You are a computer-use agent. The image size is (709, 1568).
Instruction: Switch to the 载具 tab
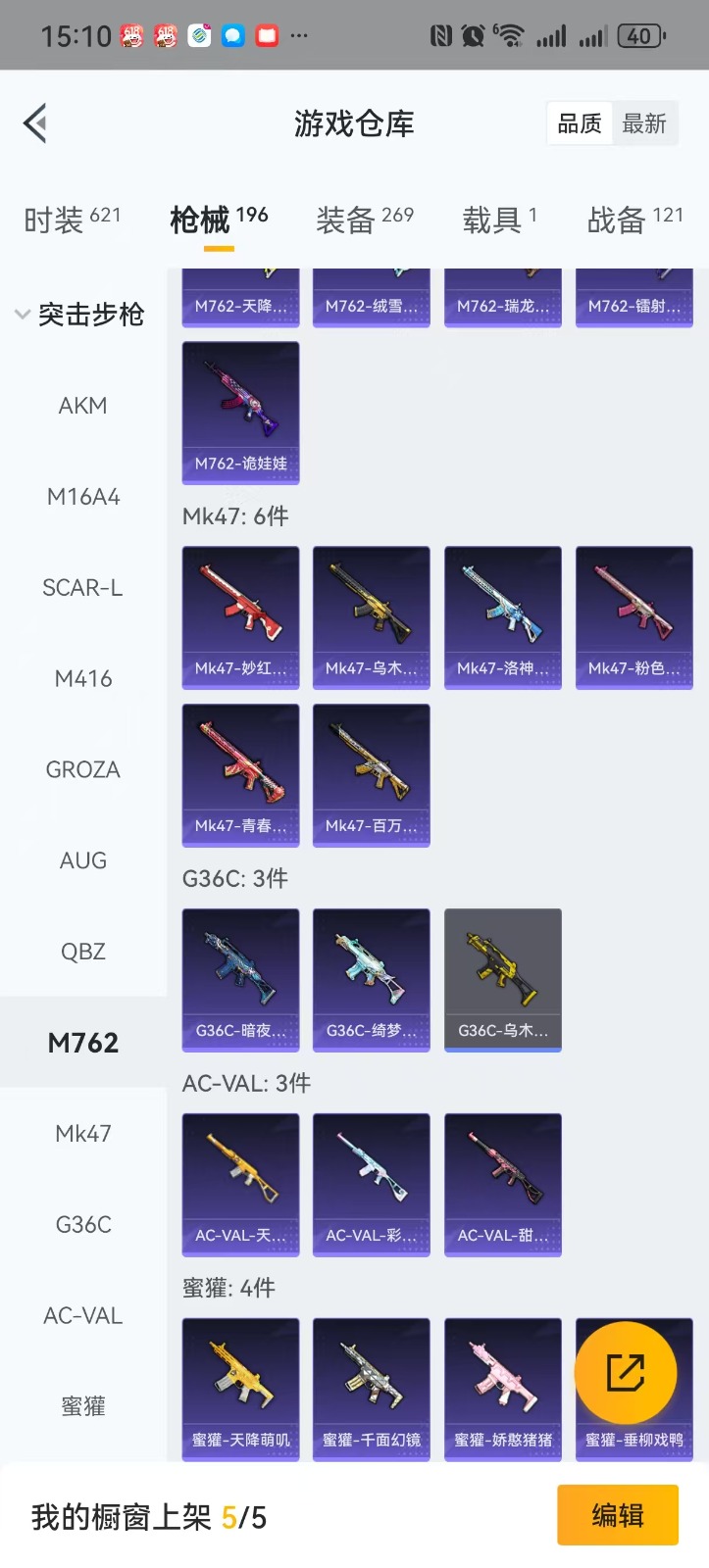[x=499, y=220]
